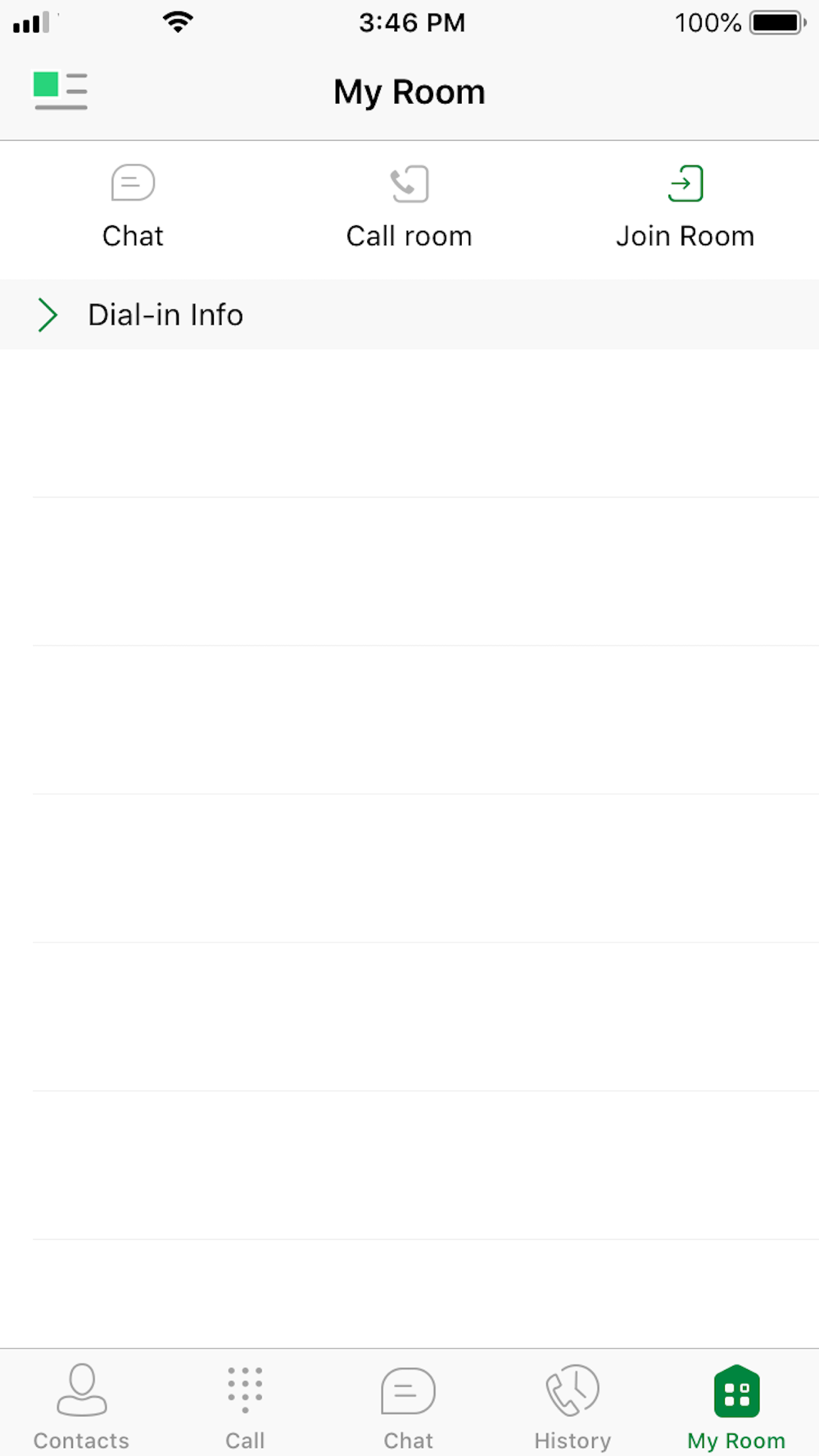Viewport: 819px width, 1456px height.
Task: Switch to the Contacts tab
Action: click(x=81, y=1406)
